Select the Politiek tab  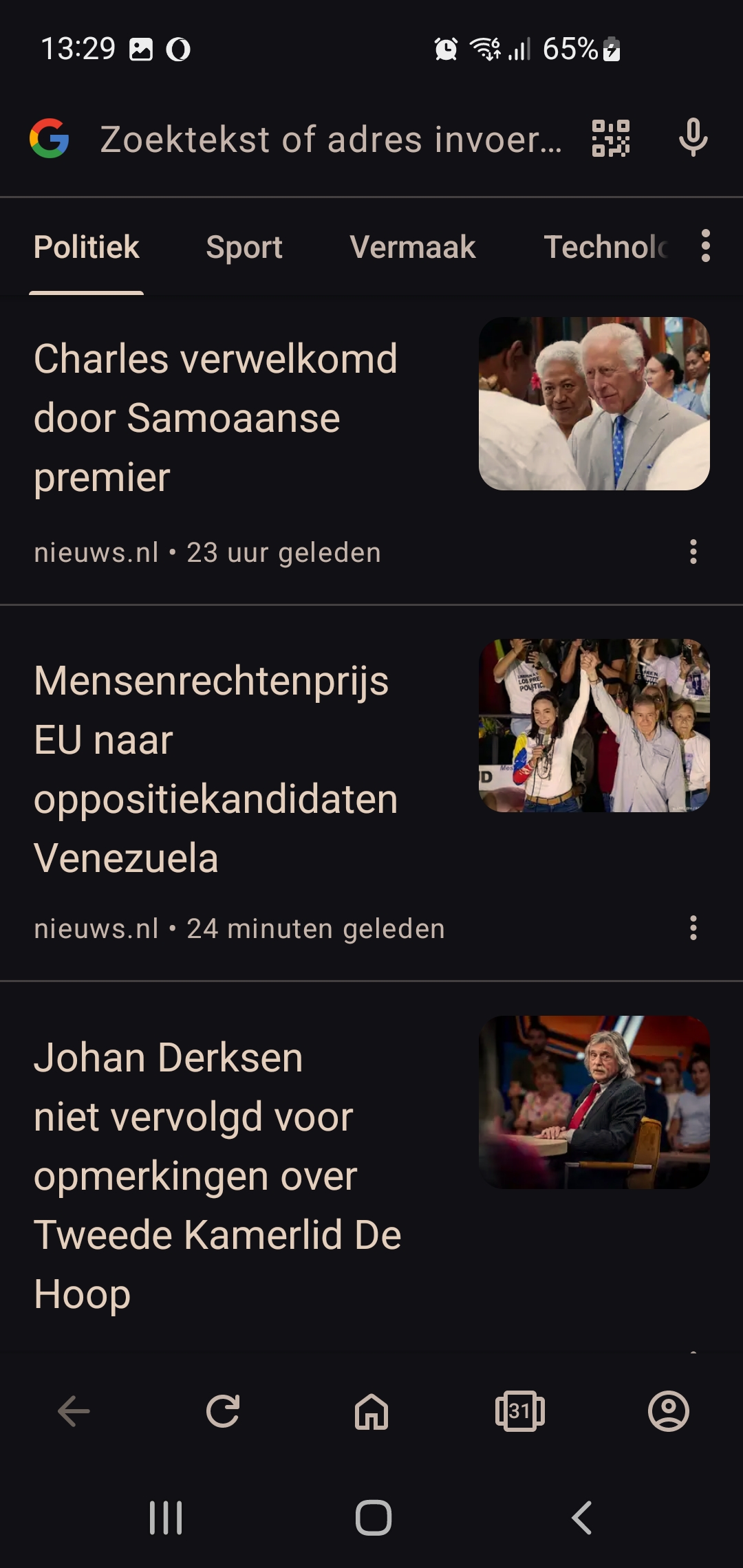pyautogui.click(x=87, y=248)
